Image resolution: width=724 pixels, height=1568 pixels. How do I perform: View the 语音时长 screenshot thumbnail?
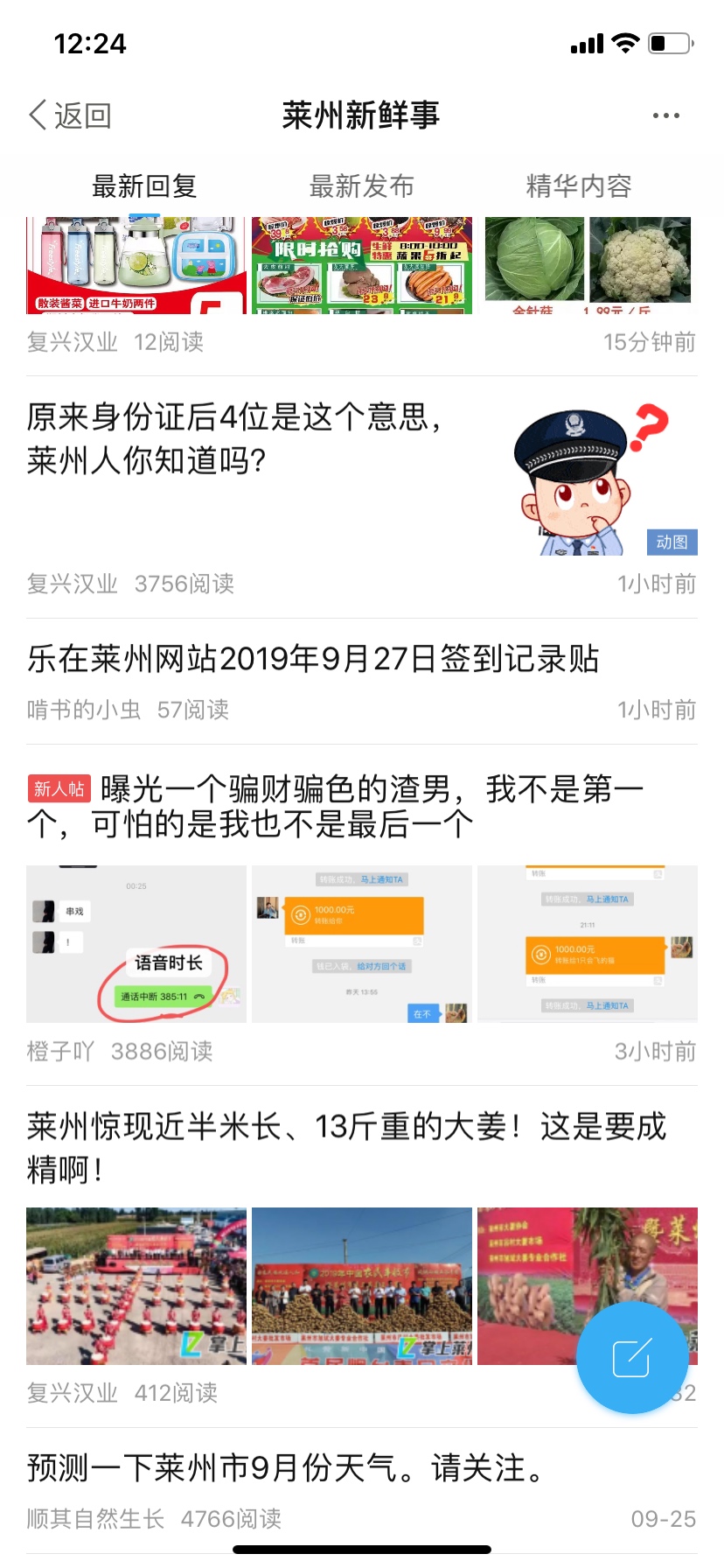click(136, 944)
